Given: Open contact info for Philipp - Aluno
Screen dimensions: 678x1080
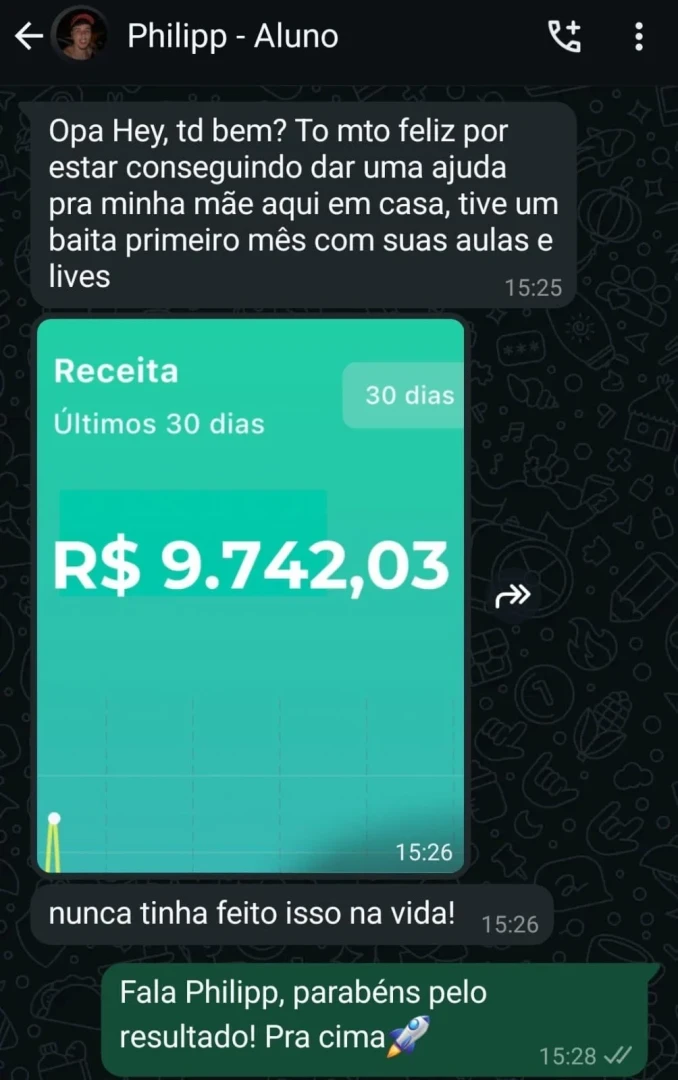Looking at the screenshot, I should tap(233, 37).
